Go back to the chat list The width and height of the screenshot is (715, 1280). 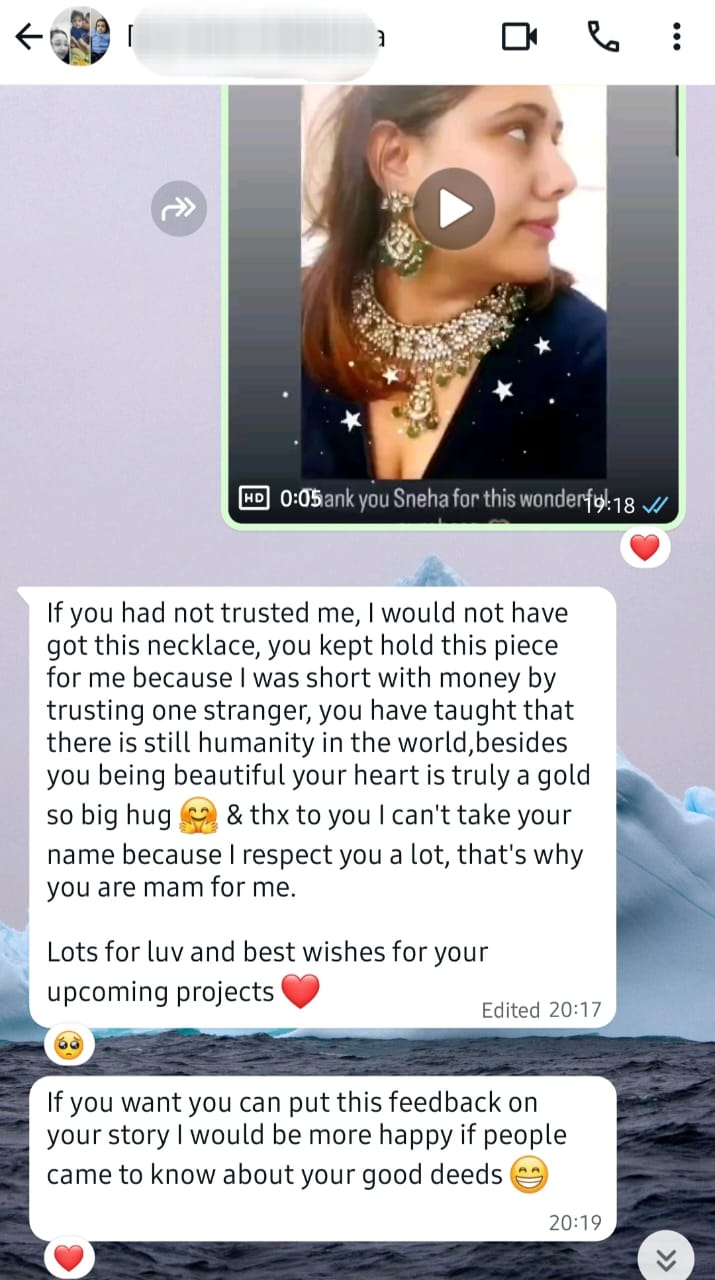coord(28,38)
